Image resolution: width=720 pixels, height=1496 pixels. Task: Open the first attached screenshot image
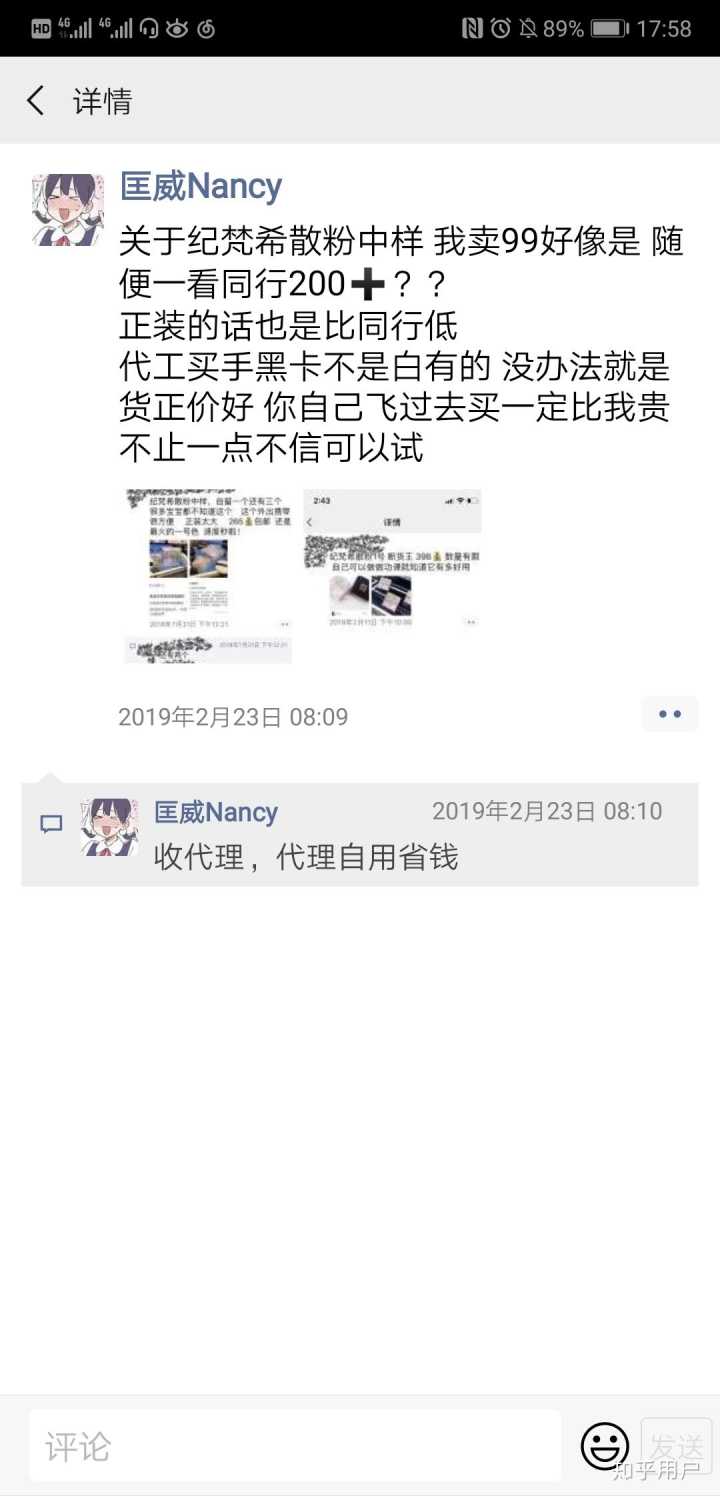208,575
